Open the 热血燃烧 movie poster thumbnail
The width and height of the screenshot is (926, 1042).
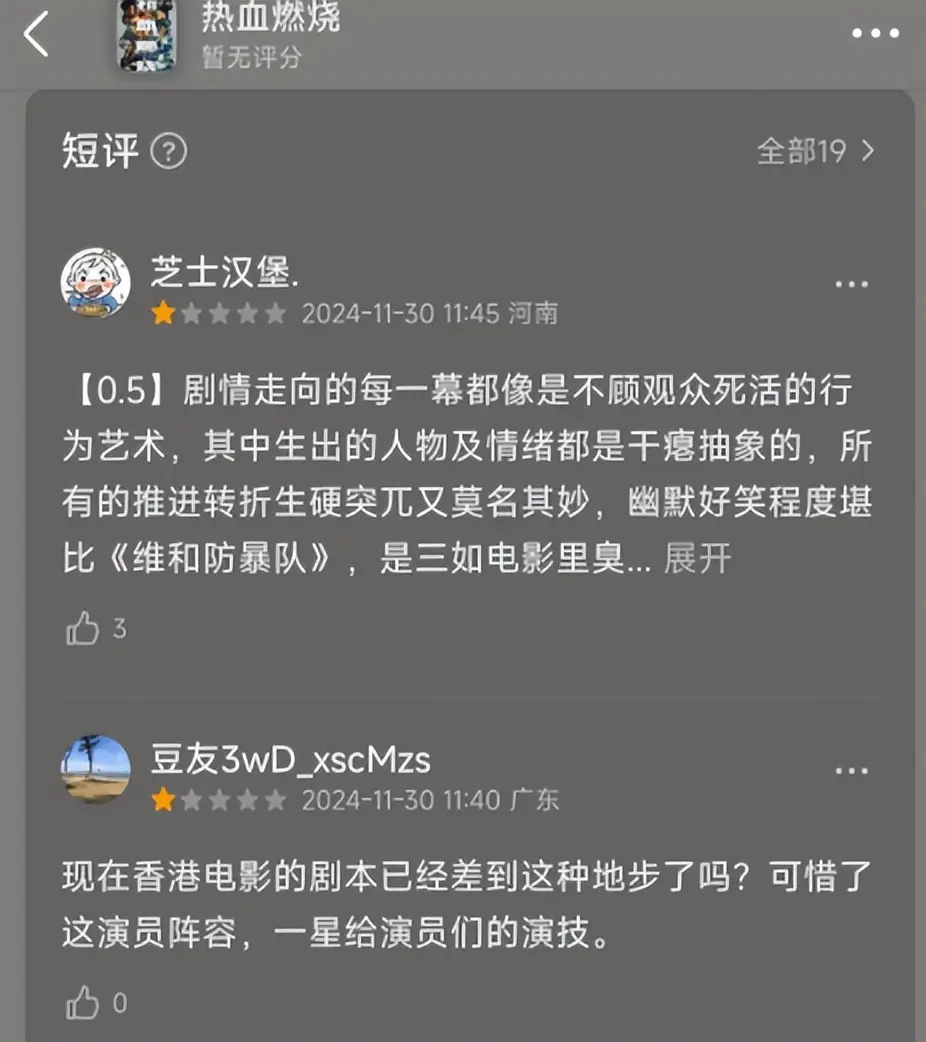[x=147, y=36]
